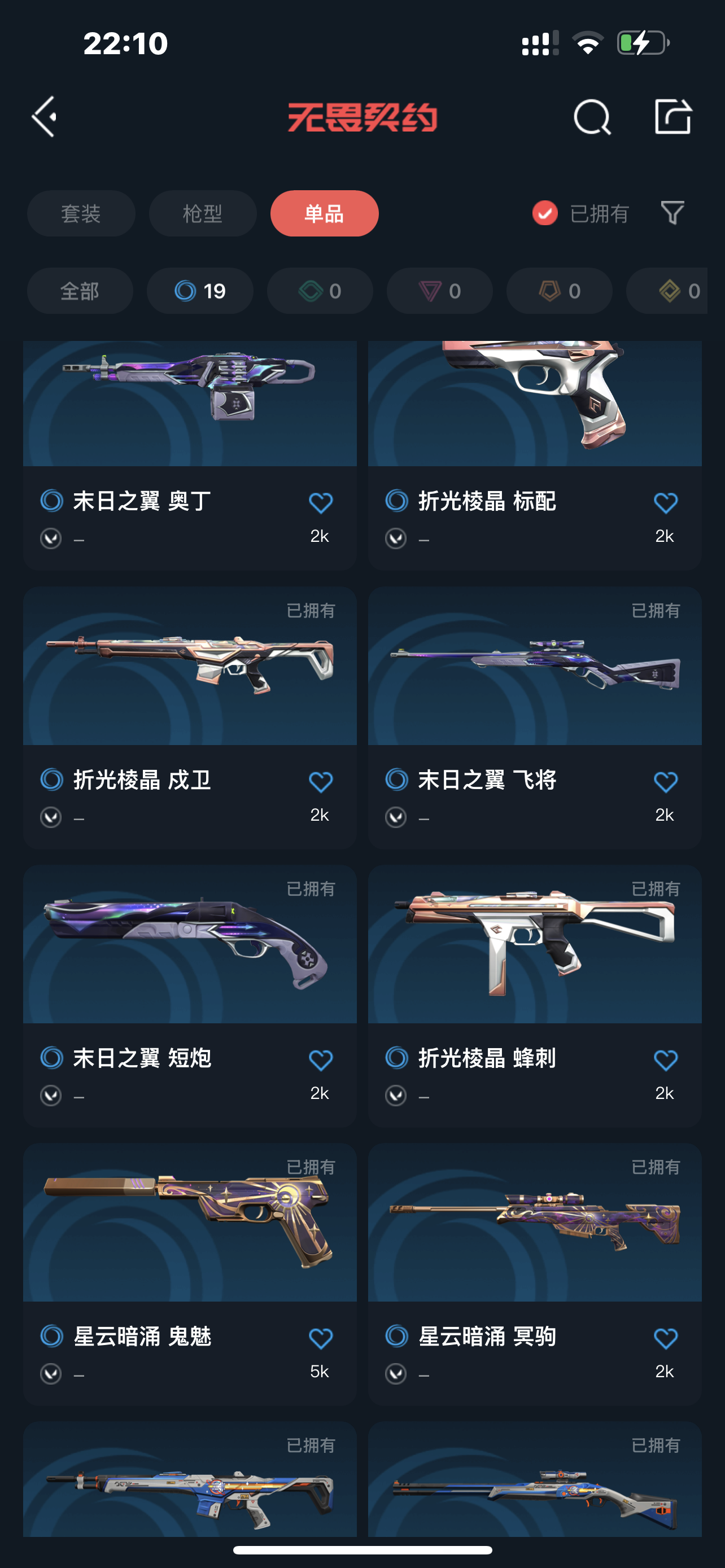The image size is (725, 1568).
Task: Switch to the 枪型 tab
Action: tap(203, 214)
